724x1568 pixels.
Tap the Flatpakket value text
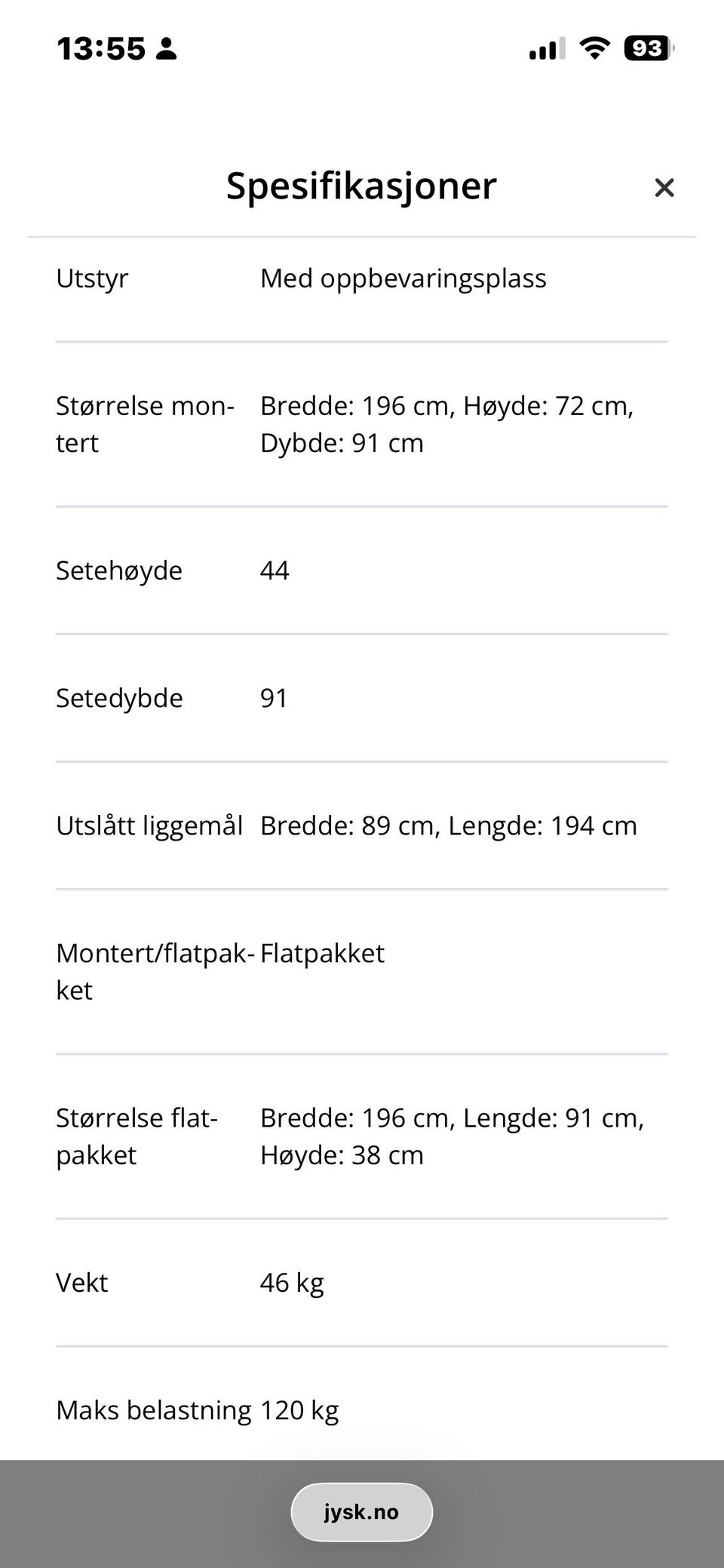[x=322, y=953]
